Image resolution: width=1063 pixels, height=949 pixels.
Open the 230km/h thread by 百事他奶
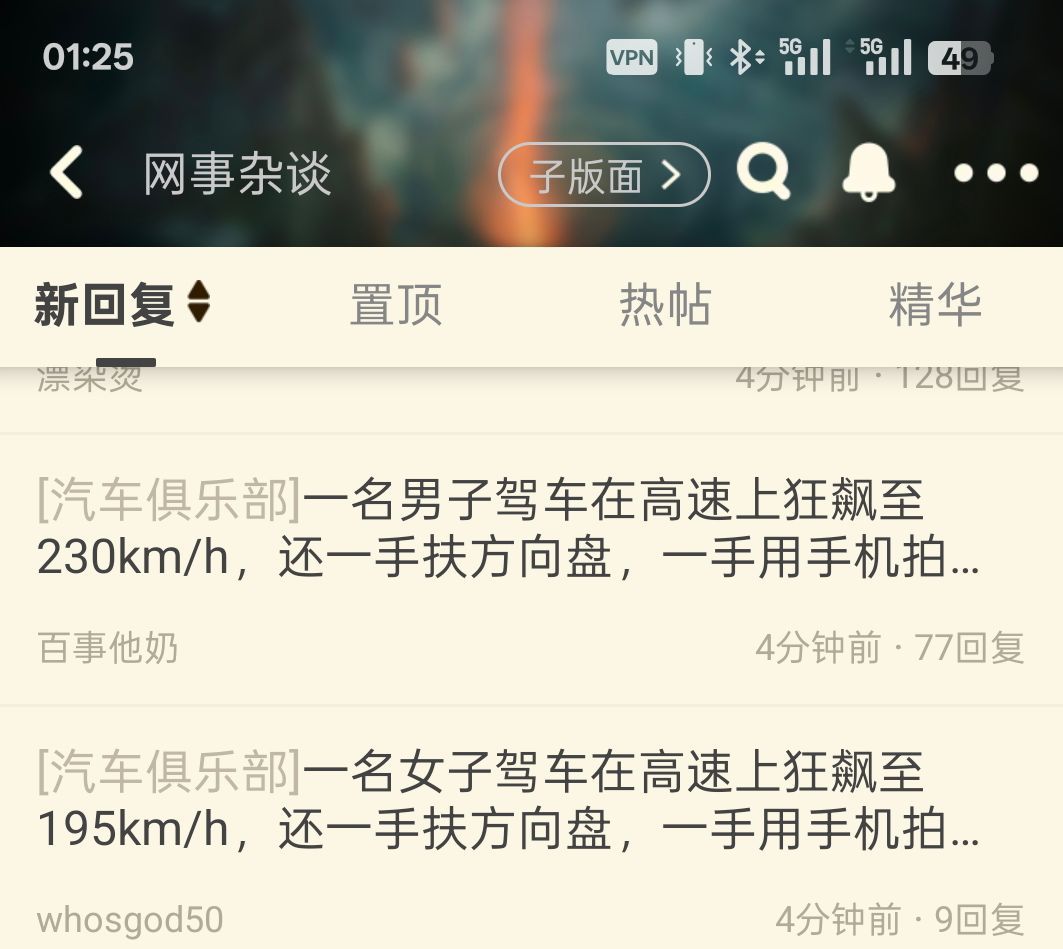coord(508,530)
